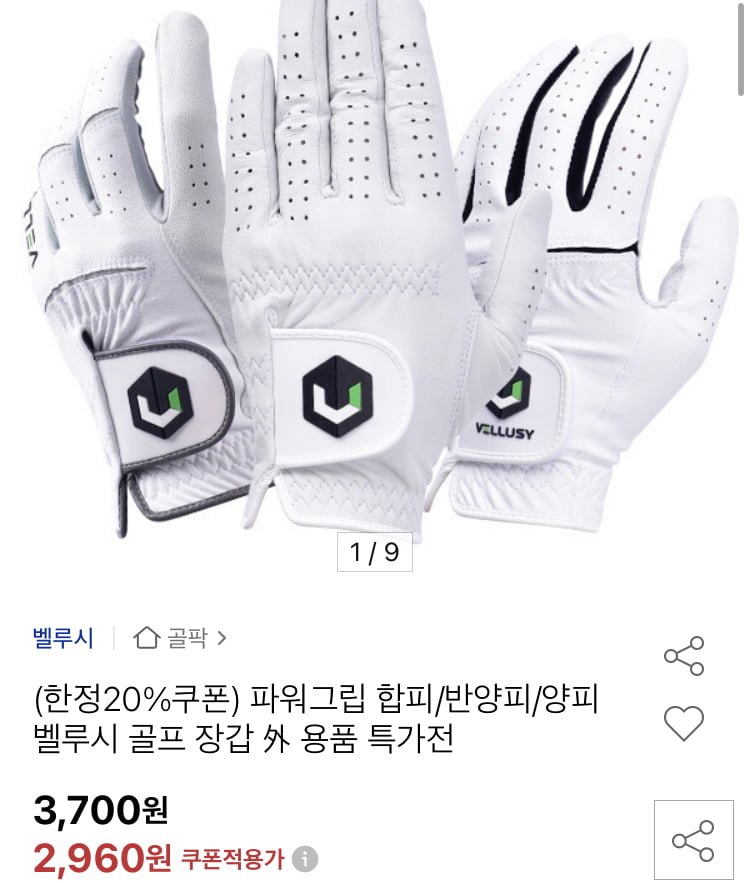This screenshot has width=750, height=883.
Task: Tap the share icon beside the 골팍 row
Action: pos(684,656)
